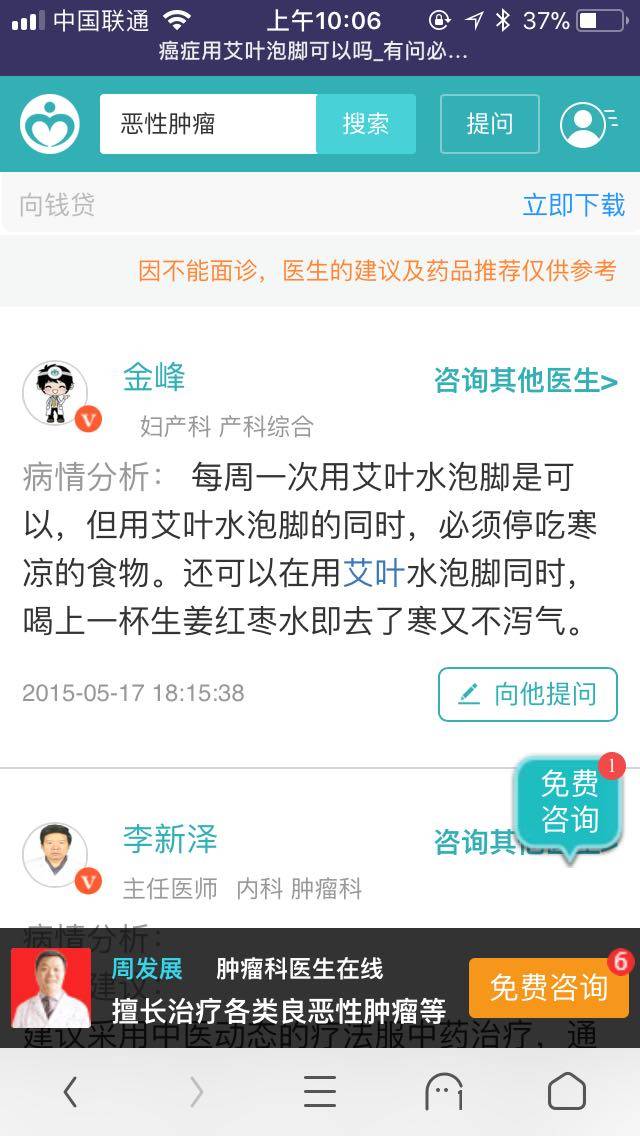Tap 向他提问 under 金峰's answer

click(x=527, y=694)
